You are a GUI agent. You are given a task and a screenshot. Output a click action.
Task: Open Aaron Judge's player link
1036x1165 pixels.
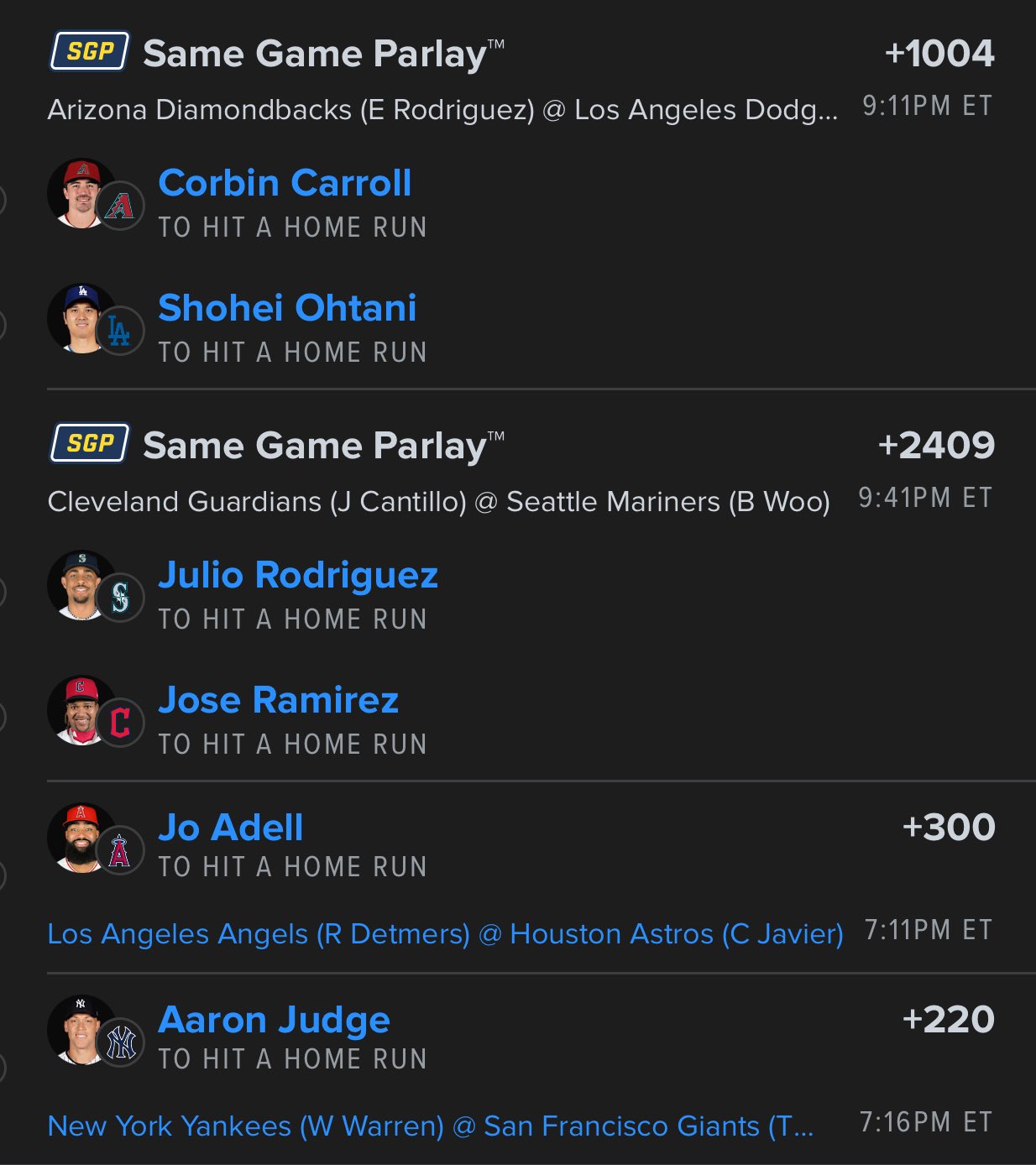[274, 1020]
